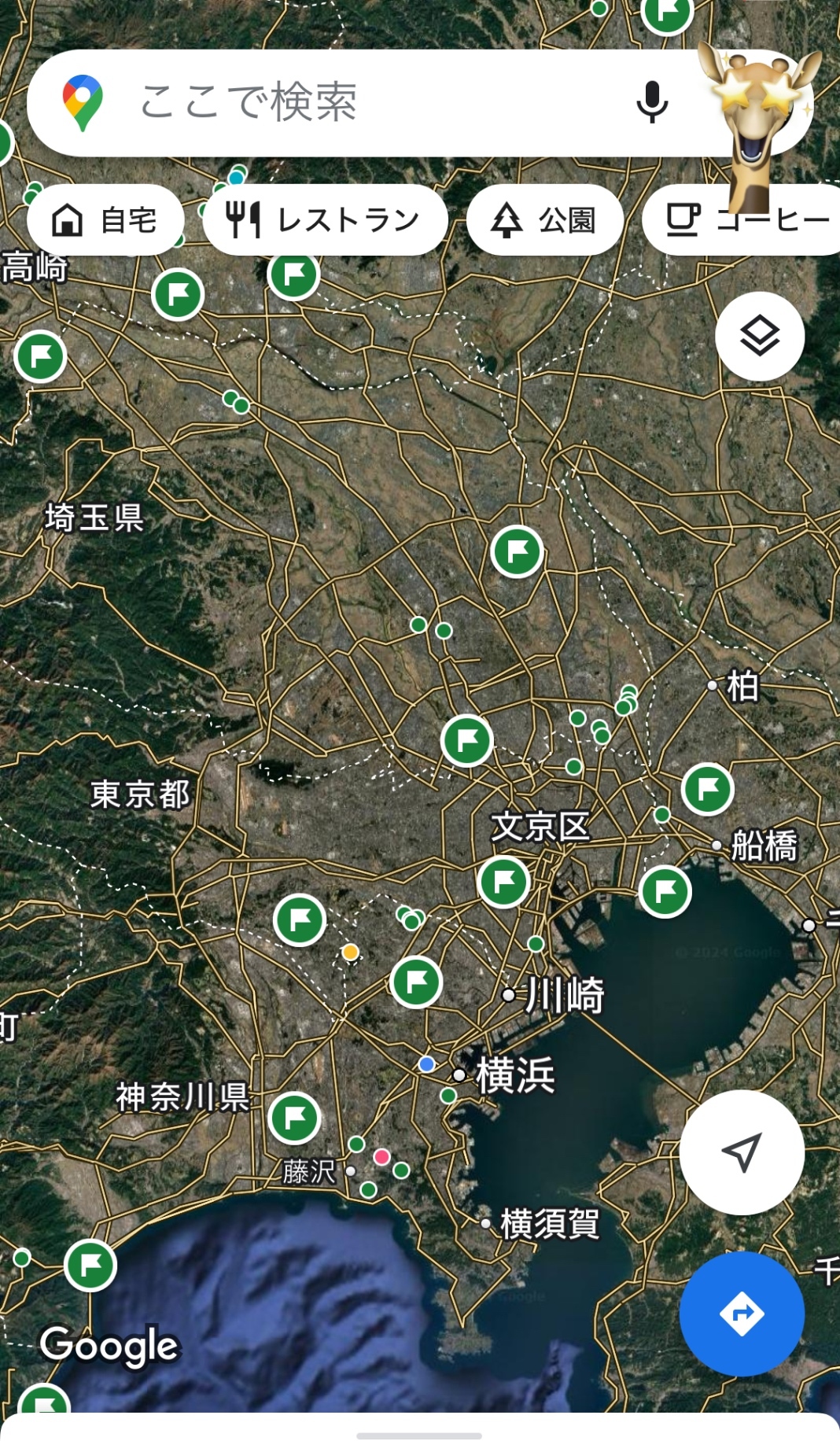
Task: Tap the flag pin above 藤沢
Action: (295, 1118)
